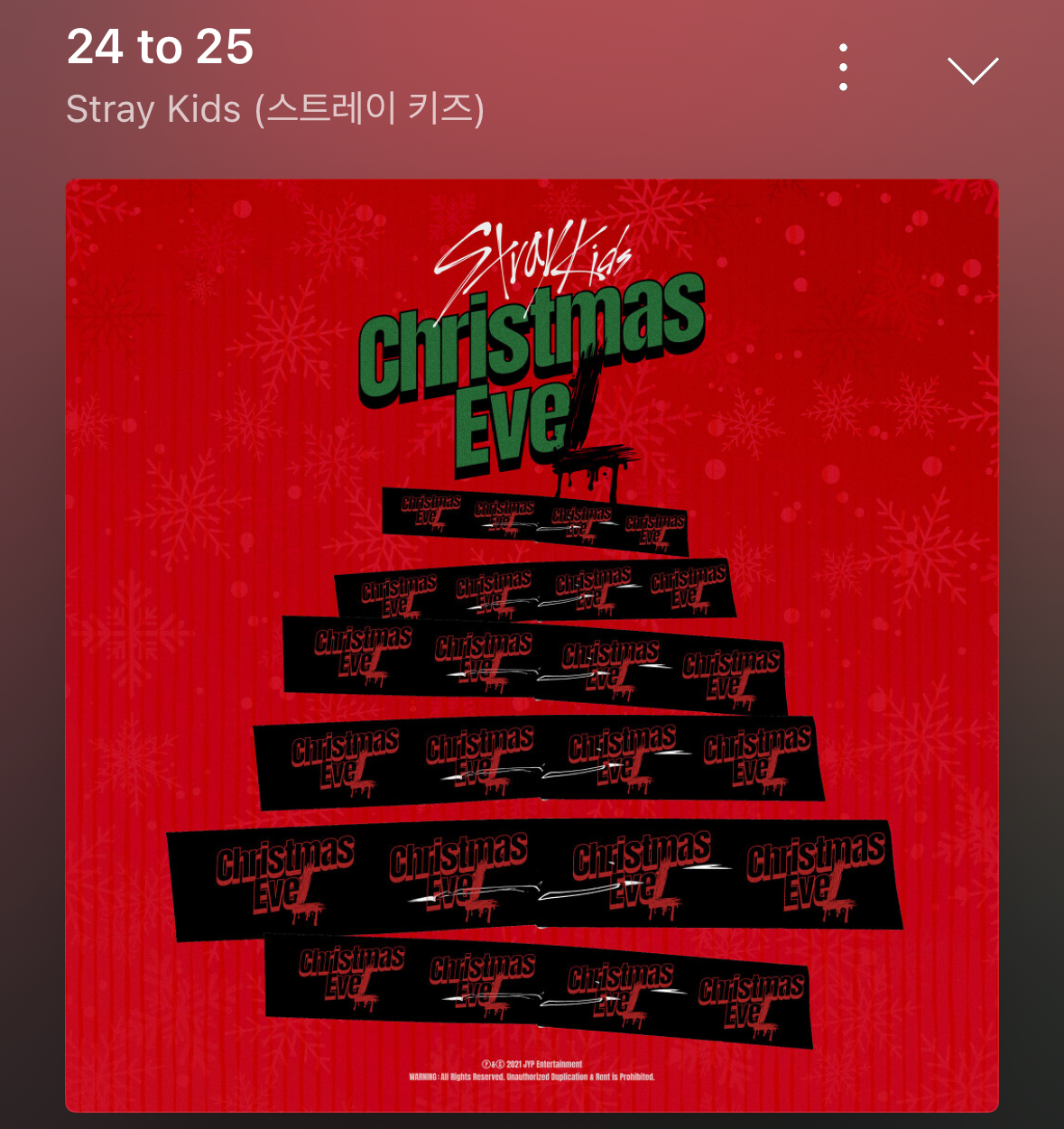This screenshot has height=1129, width=1064.
Task: Click the title text above the artist
Action: coord(159,50)
